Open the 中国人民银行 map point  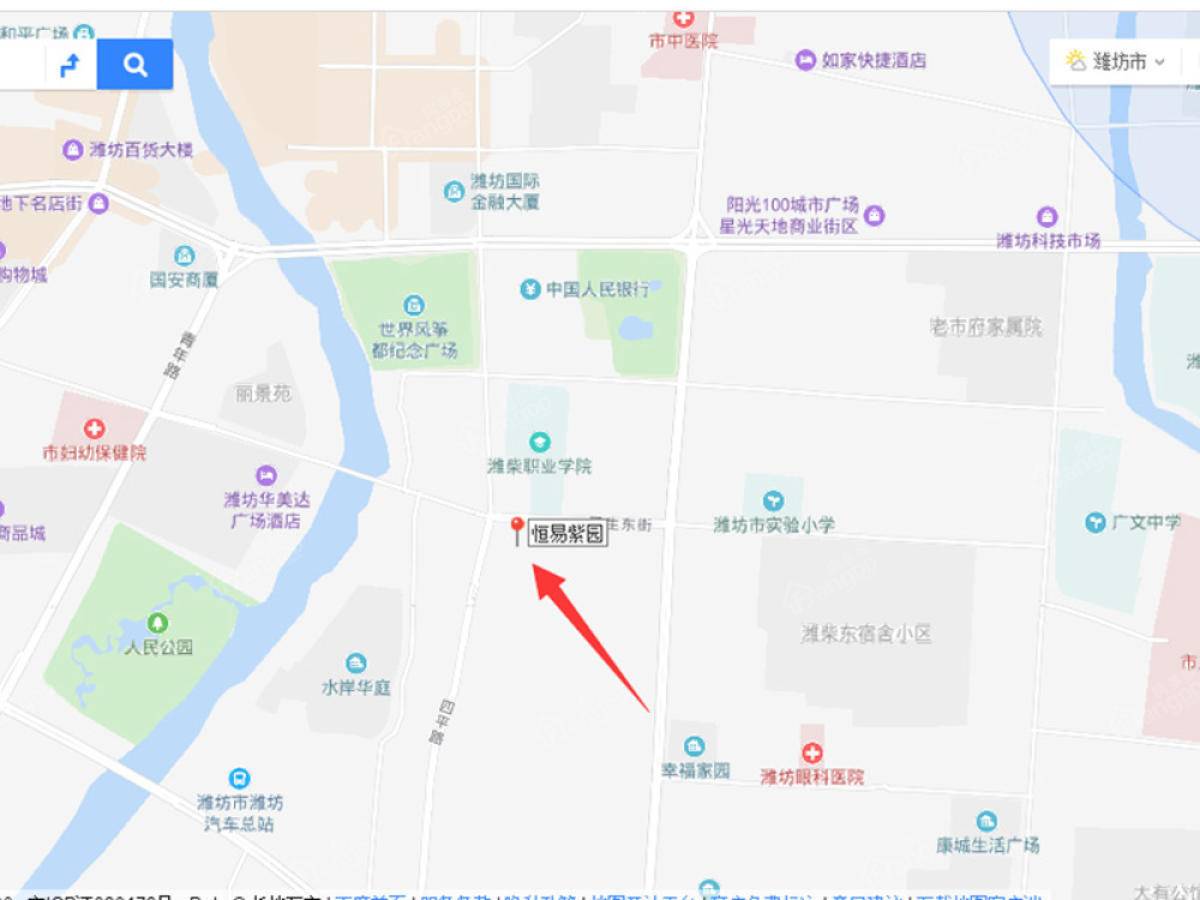(530, 290)
